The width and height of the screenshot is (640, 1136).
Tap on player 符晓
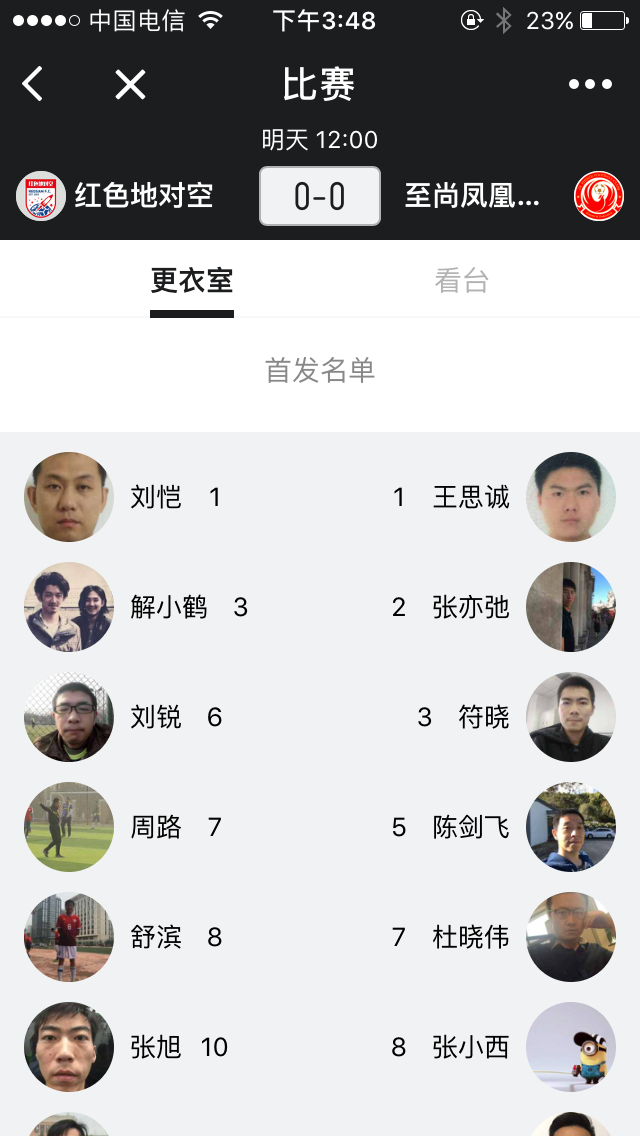[x=484, y=717]
